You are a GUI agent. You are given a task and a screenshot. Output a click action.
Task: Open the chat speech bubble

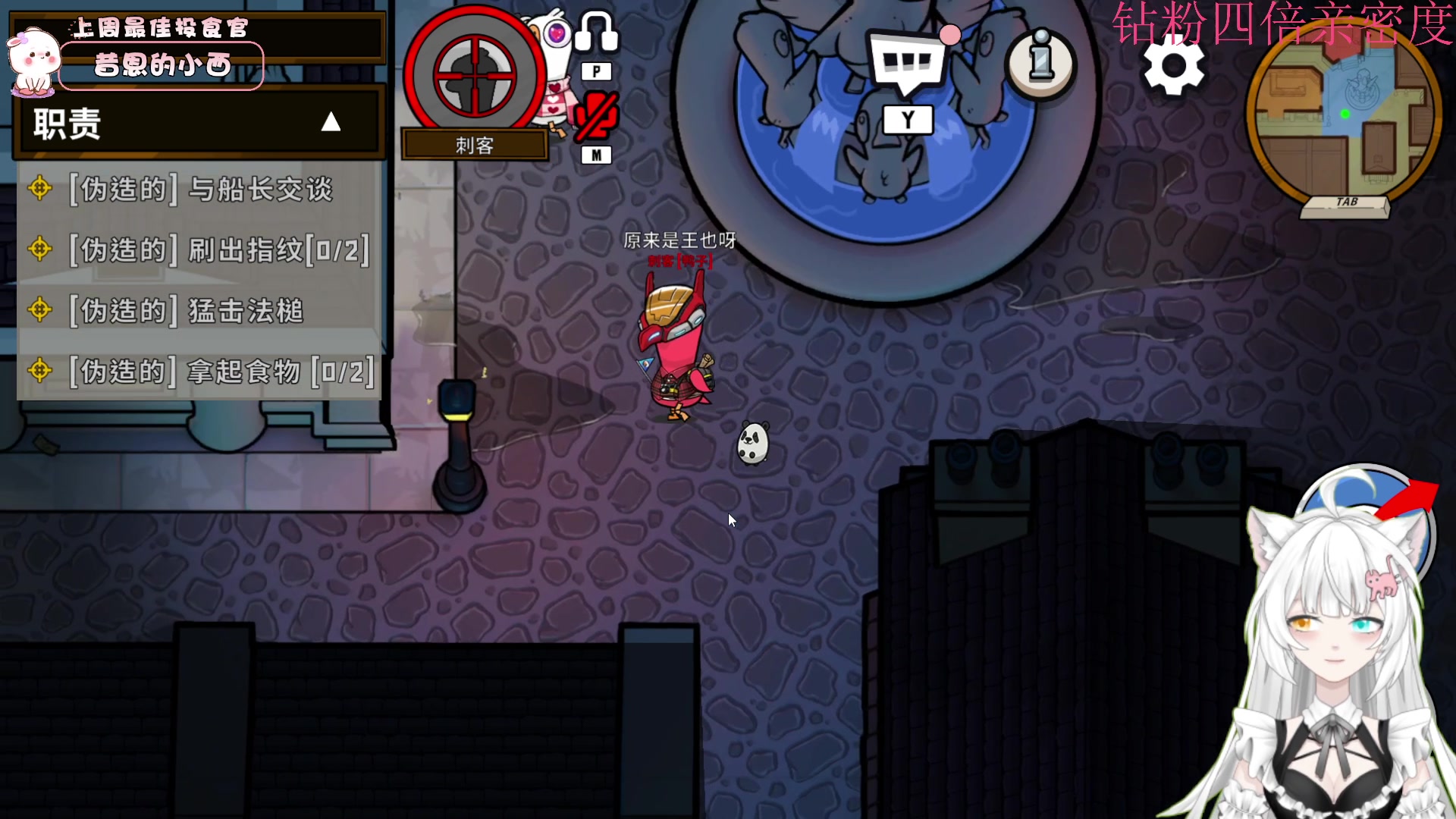point(908,64)
